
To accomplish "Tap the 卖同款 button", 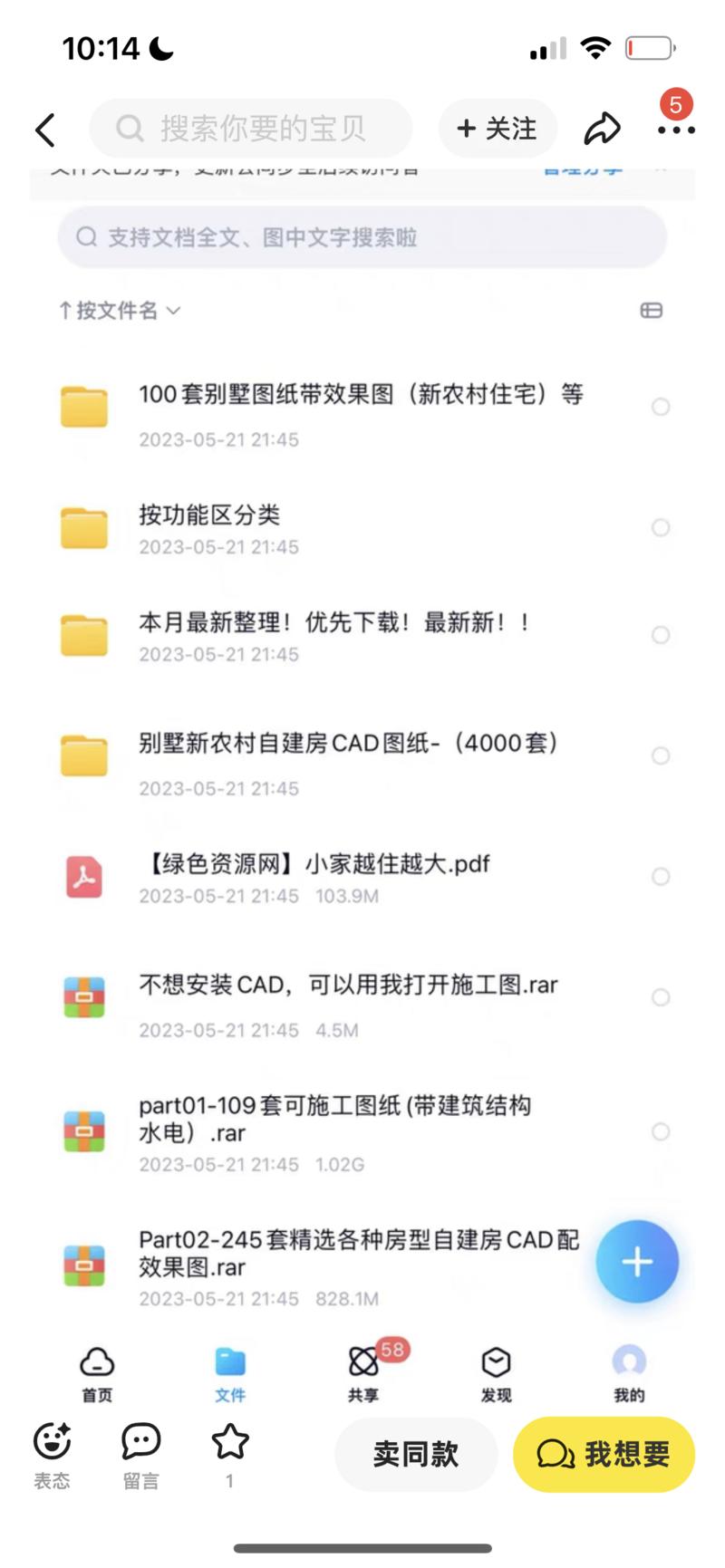I will tap(416, 1454).
